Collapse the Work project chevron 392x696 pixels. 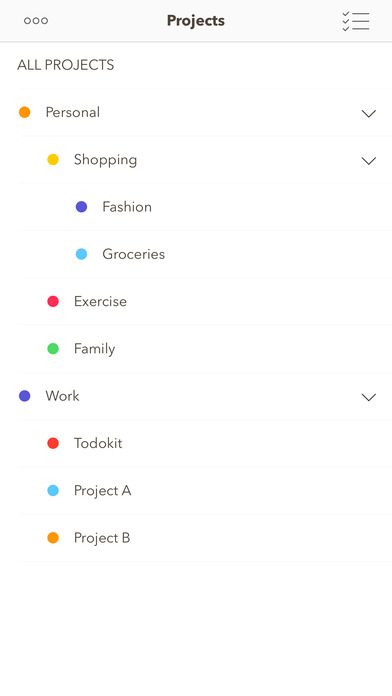click(x=368, y=397)
